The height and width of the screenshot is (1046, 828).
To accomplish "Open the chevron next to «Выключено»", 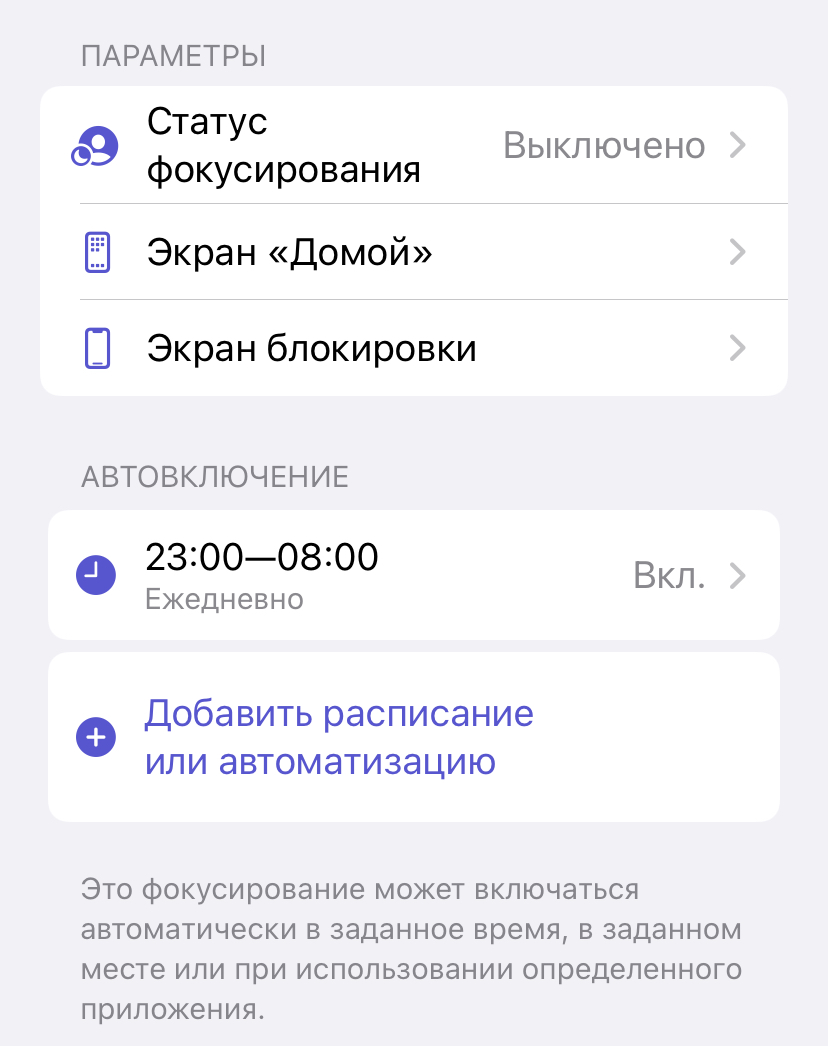I will (x=737, y=145).
